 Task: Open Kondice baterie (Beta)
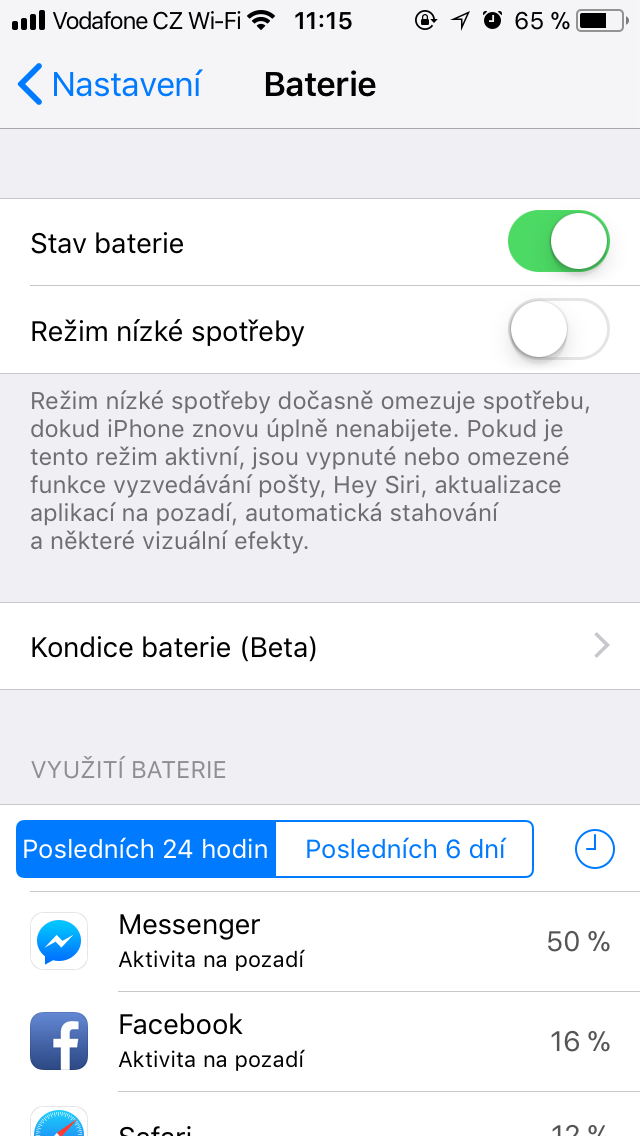pos(320,646)
